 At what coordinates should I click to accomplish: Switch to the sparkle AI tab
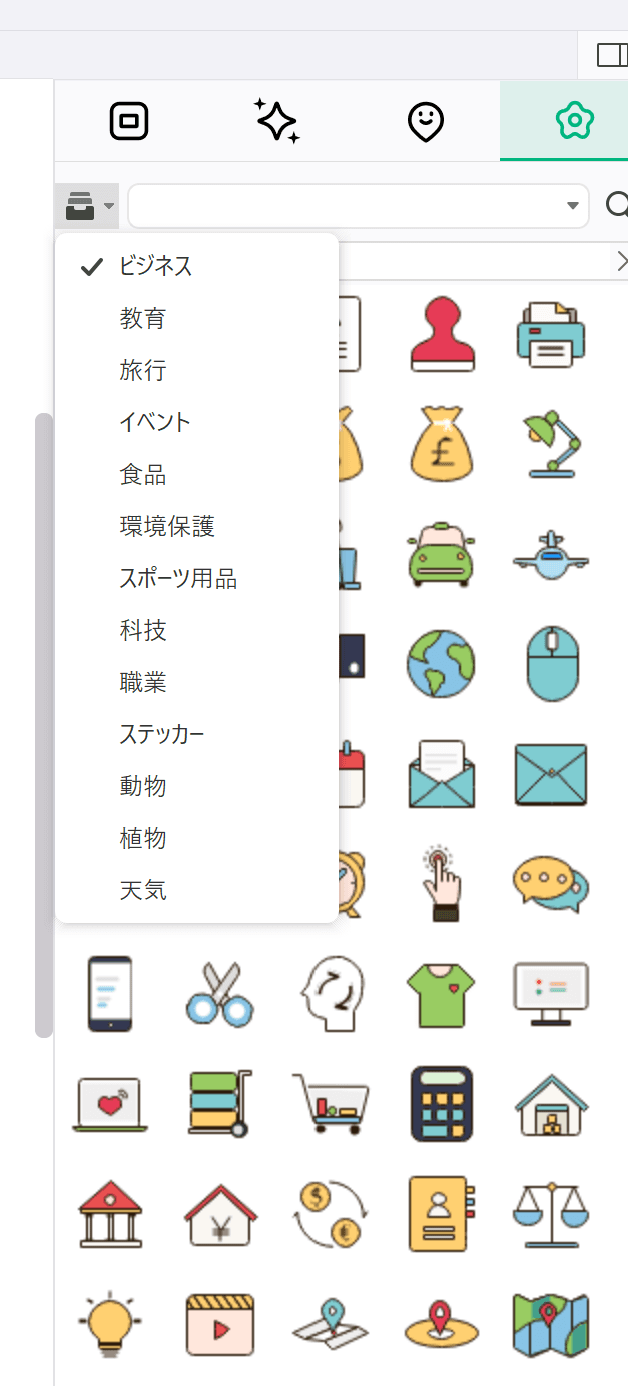tap(277, 122)
